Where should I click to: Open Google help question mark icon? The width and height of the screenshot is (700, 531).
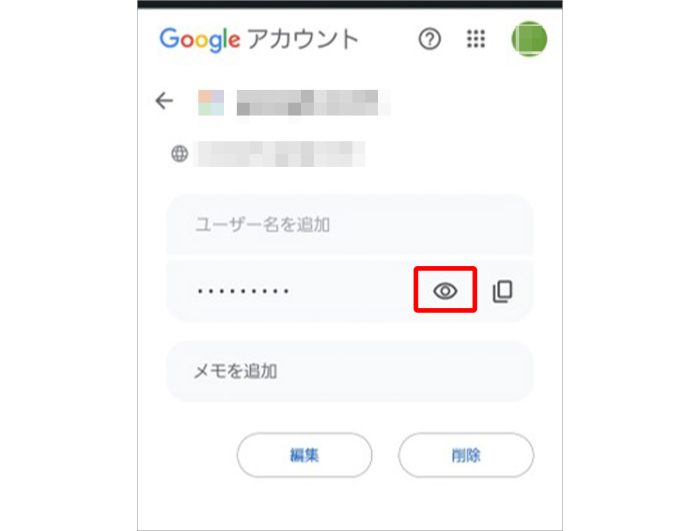pos(429,40)
